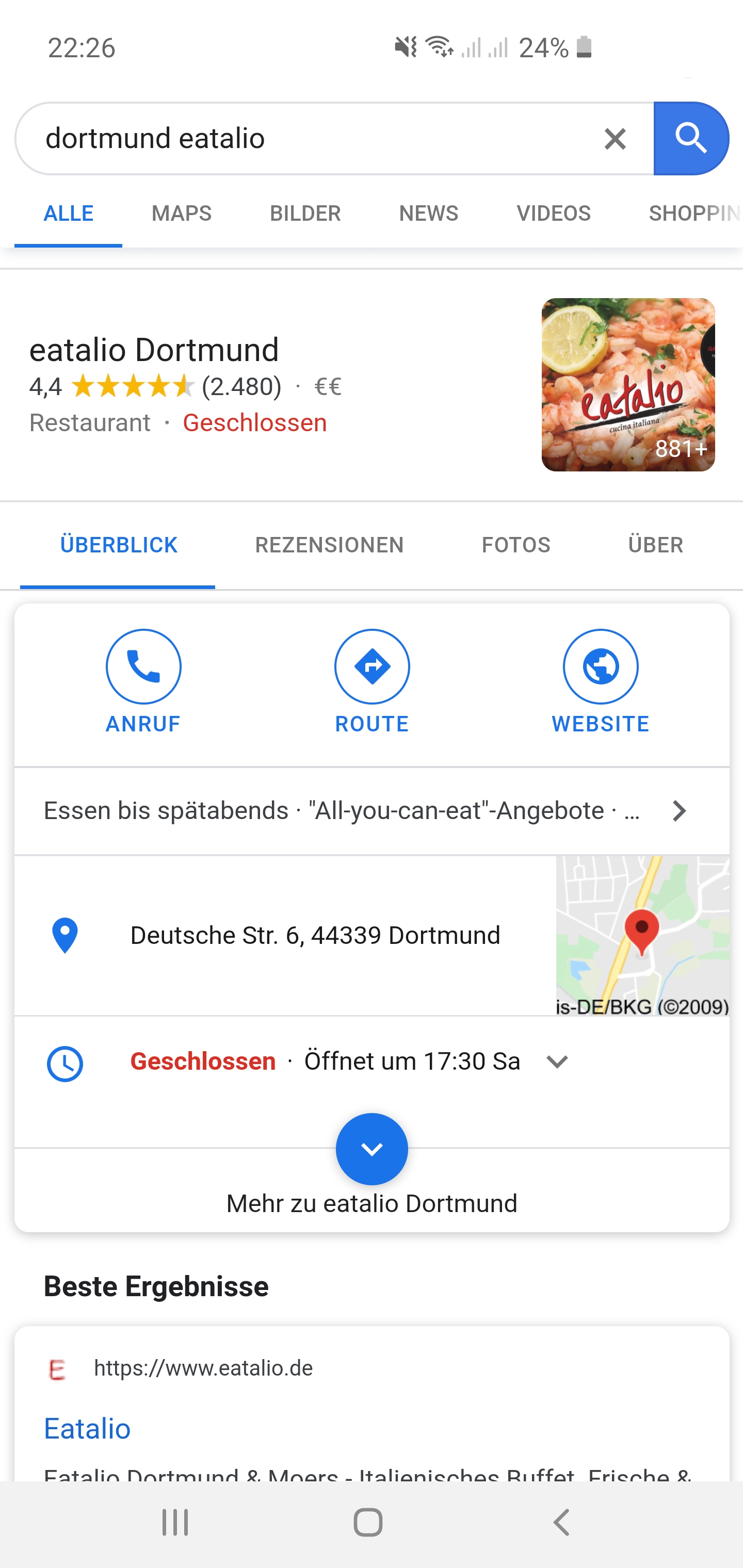743x1568 pixels.
Task: Select the Videos tab
Action: (553, 214)
